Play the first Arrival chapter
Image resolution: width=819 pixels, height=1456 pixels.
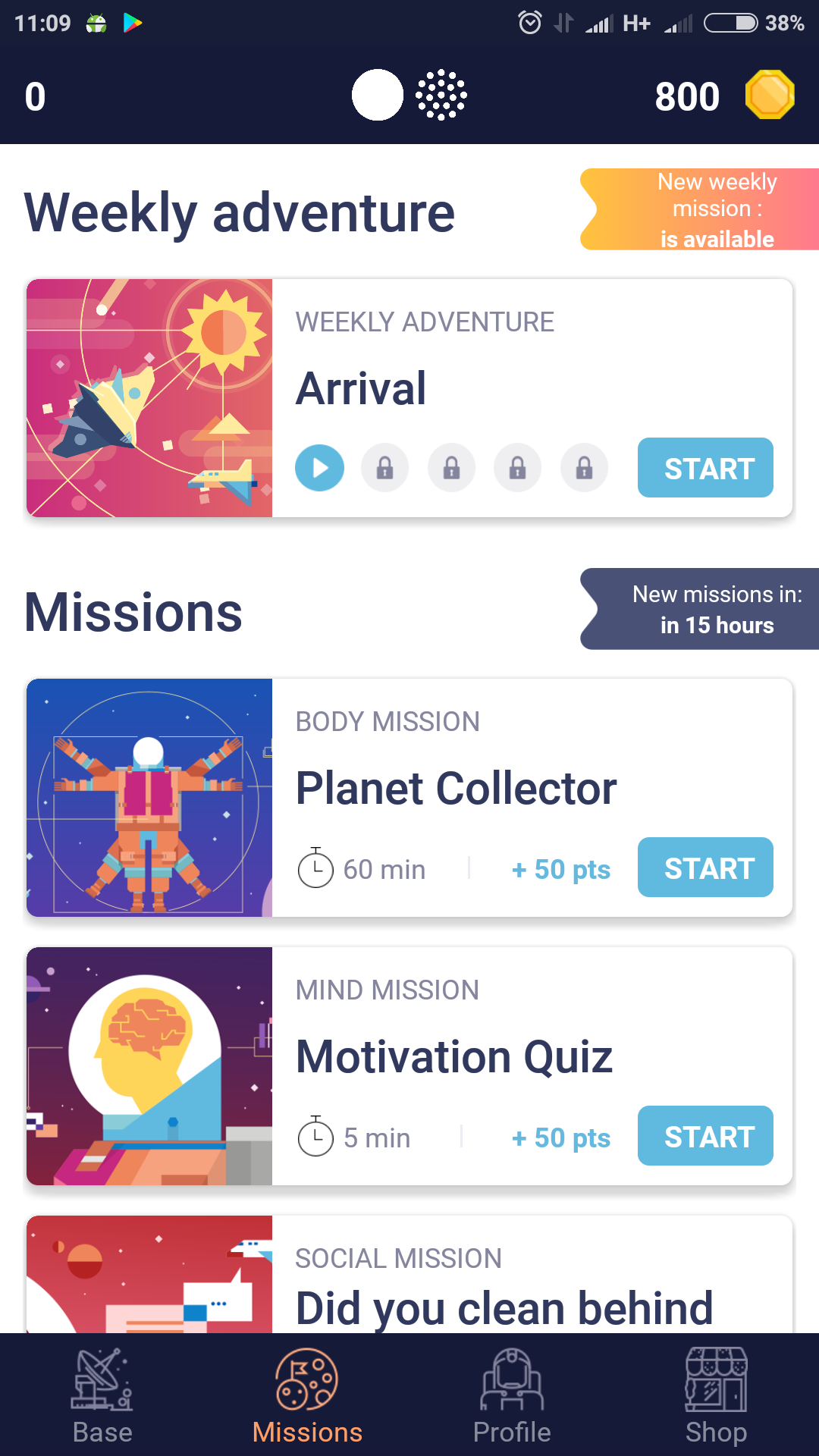(319, 468)
